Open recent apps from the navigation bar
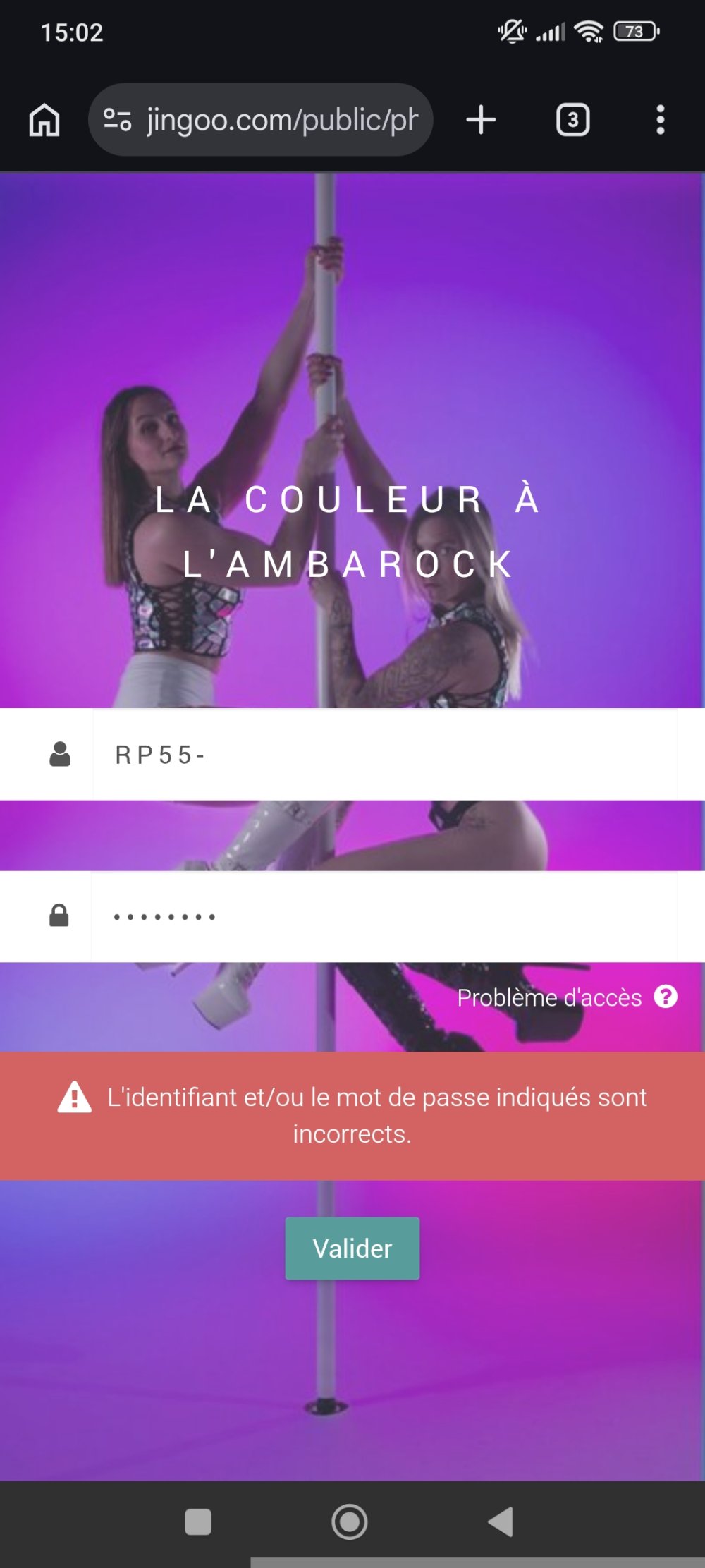Image resolution: width=705 pixels, height=1568 pixels. [198, 1521]
